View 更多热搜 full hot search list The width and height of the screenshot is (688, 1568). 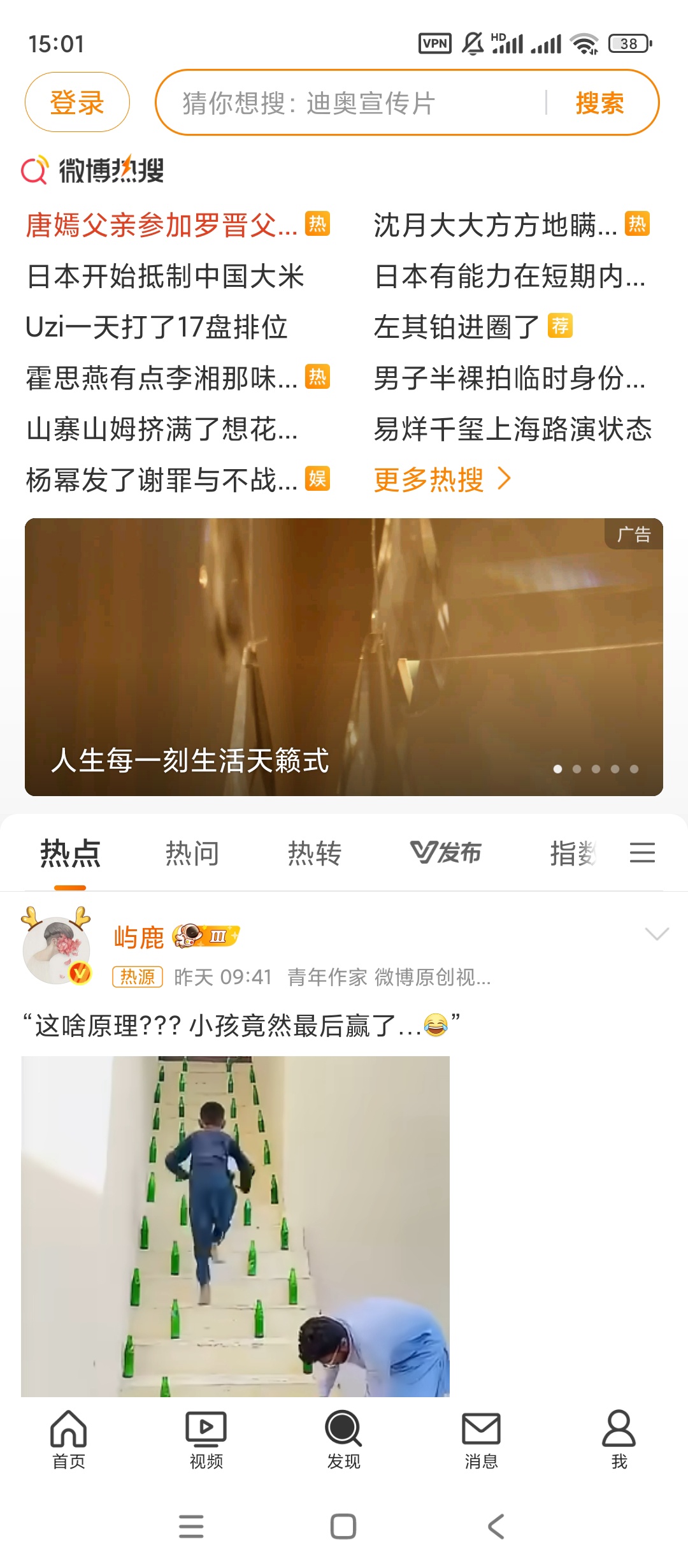point(442,479)
